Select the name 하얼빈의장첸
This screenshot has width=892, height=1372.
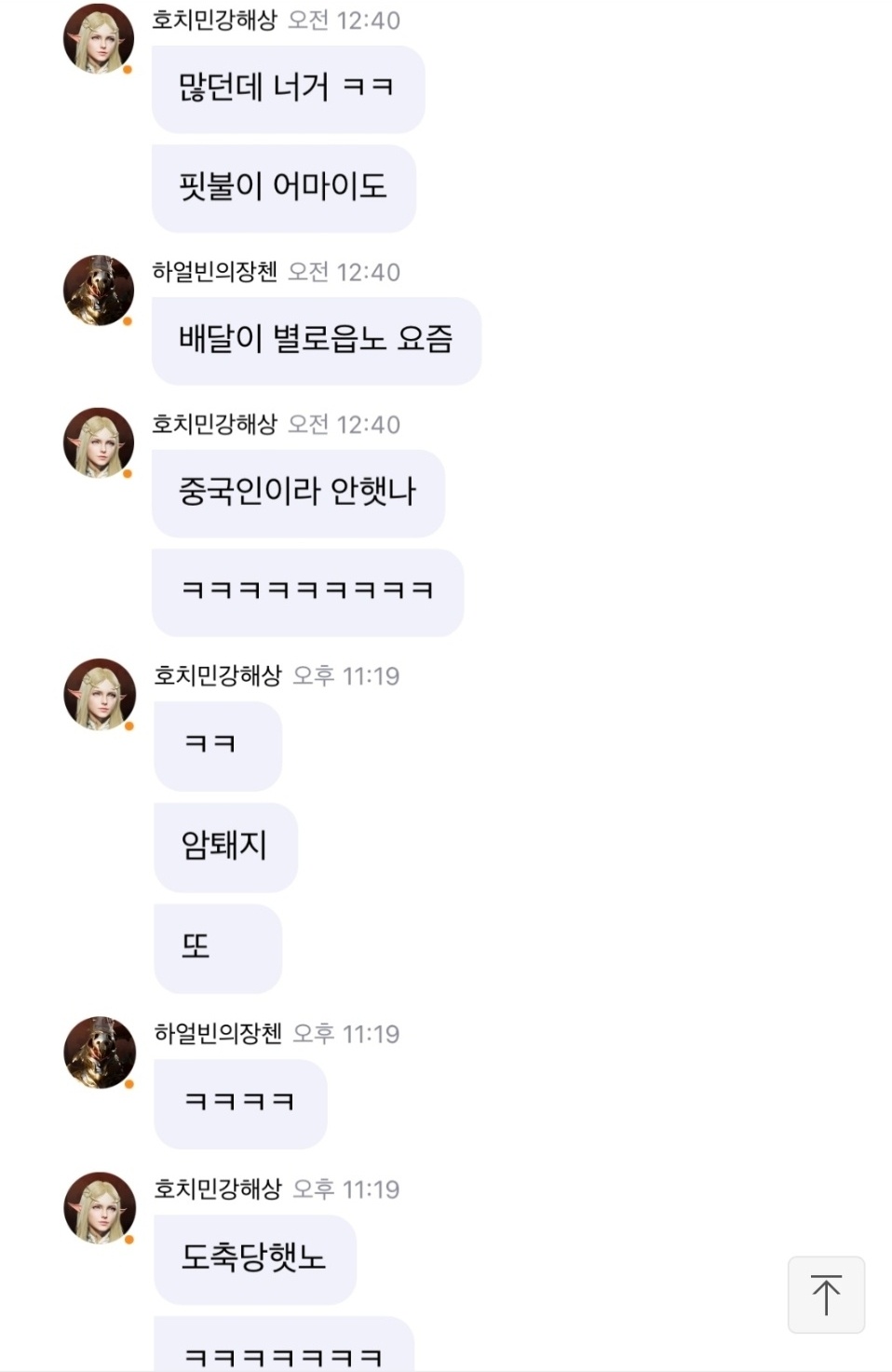pyautogui.click(x=215, y=273)
